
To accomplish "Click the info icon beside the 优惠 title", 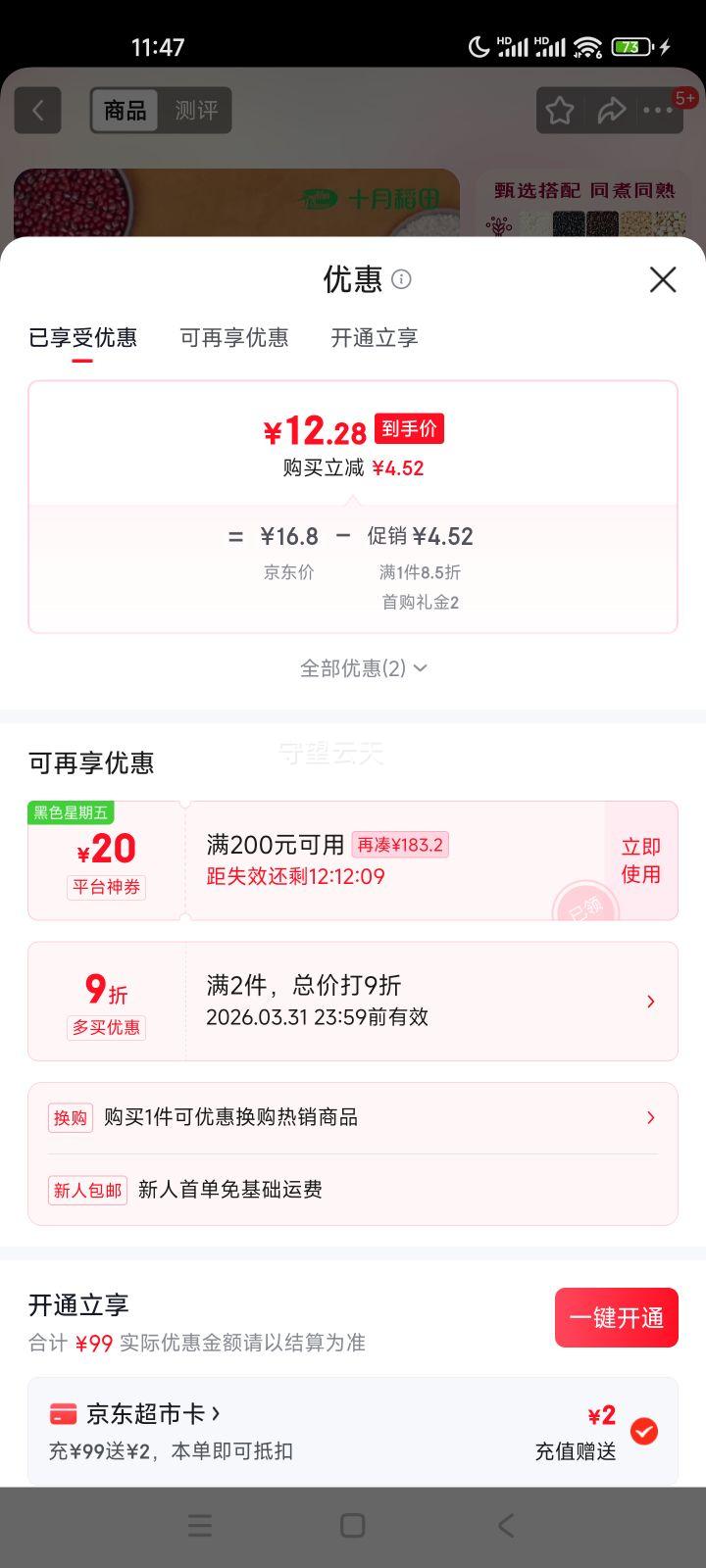I will [x=401, y=281].
